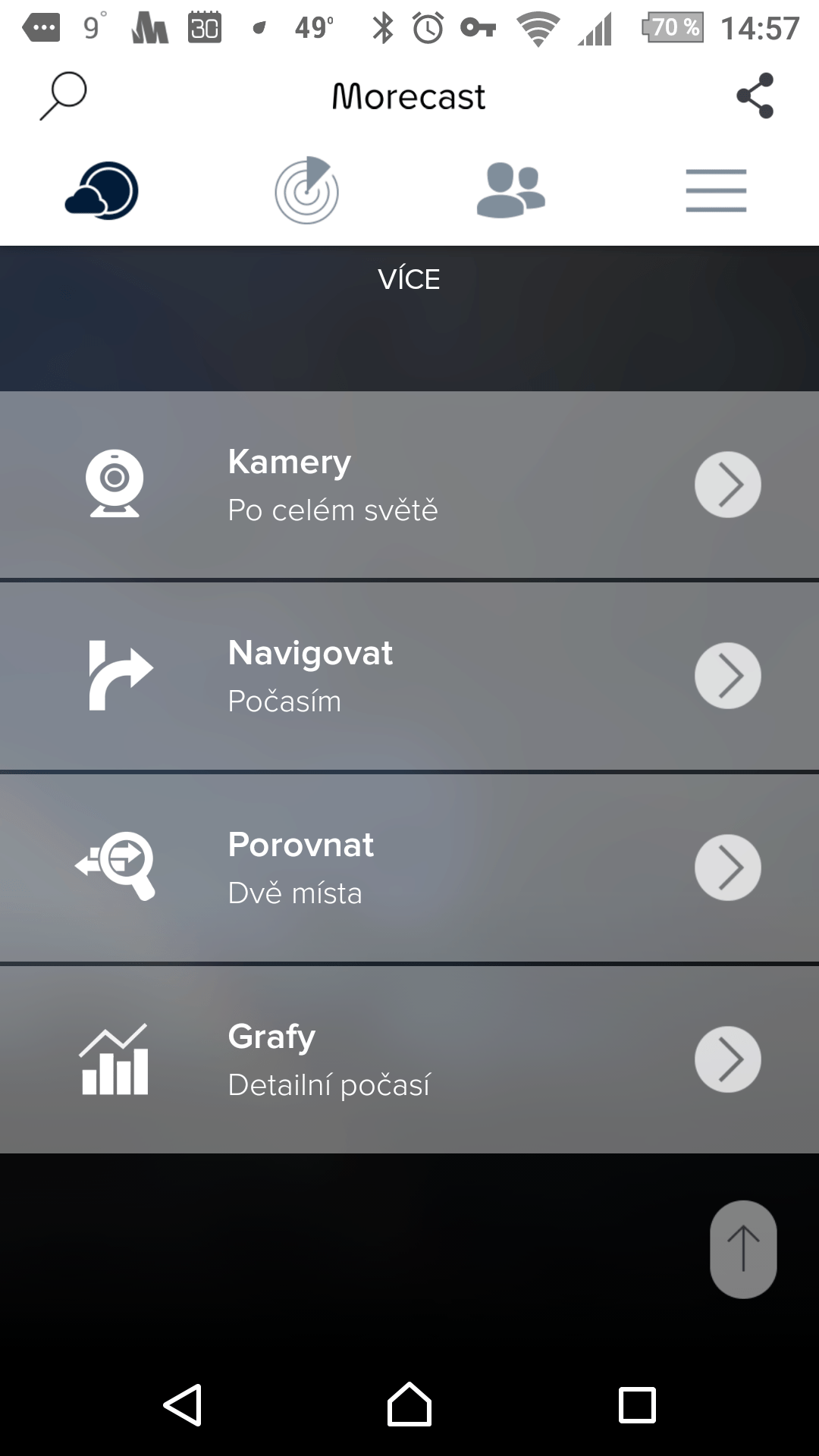Open the hamburger menu tab
Screen dimensions: 819x1456
point(716,190)
